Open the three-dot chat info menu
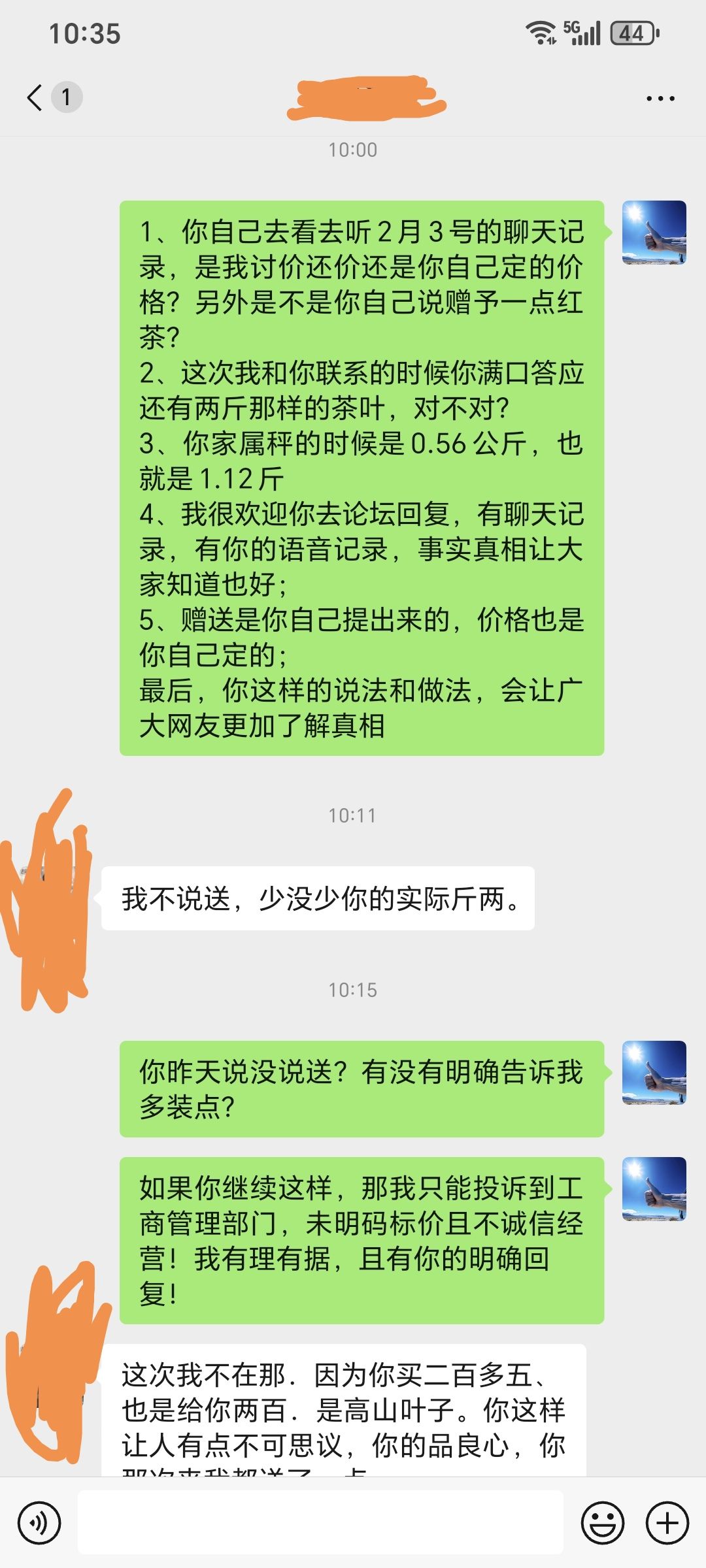Viewport: 706px width, 1568px height. (660, 99)
